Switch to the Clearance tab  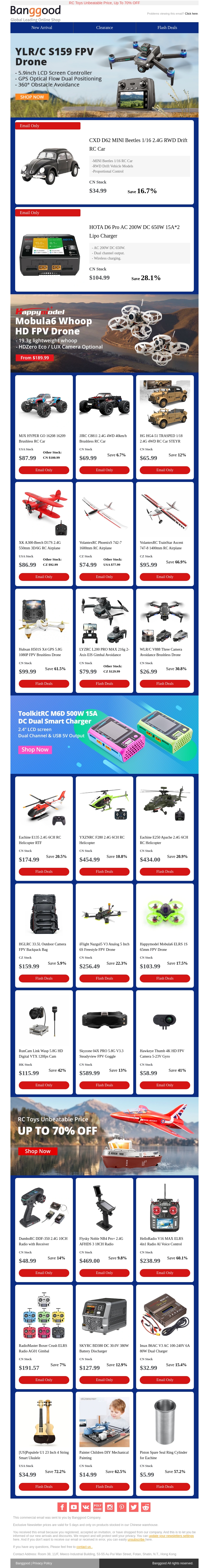pyautogui.click(x=104, y=27)
